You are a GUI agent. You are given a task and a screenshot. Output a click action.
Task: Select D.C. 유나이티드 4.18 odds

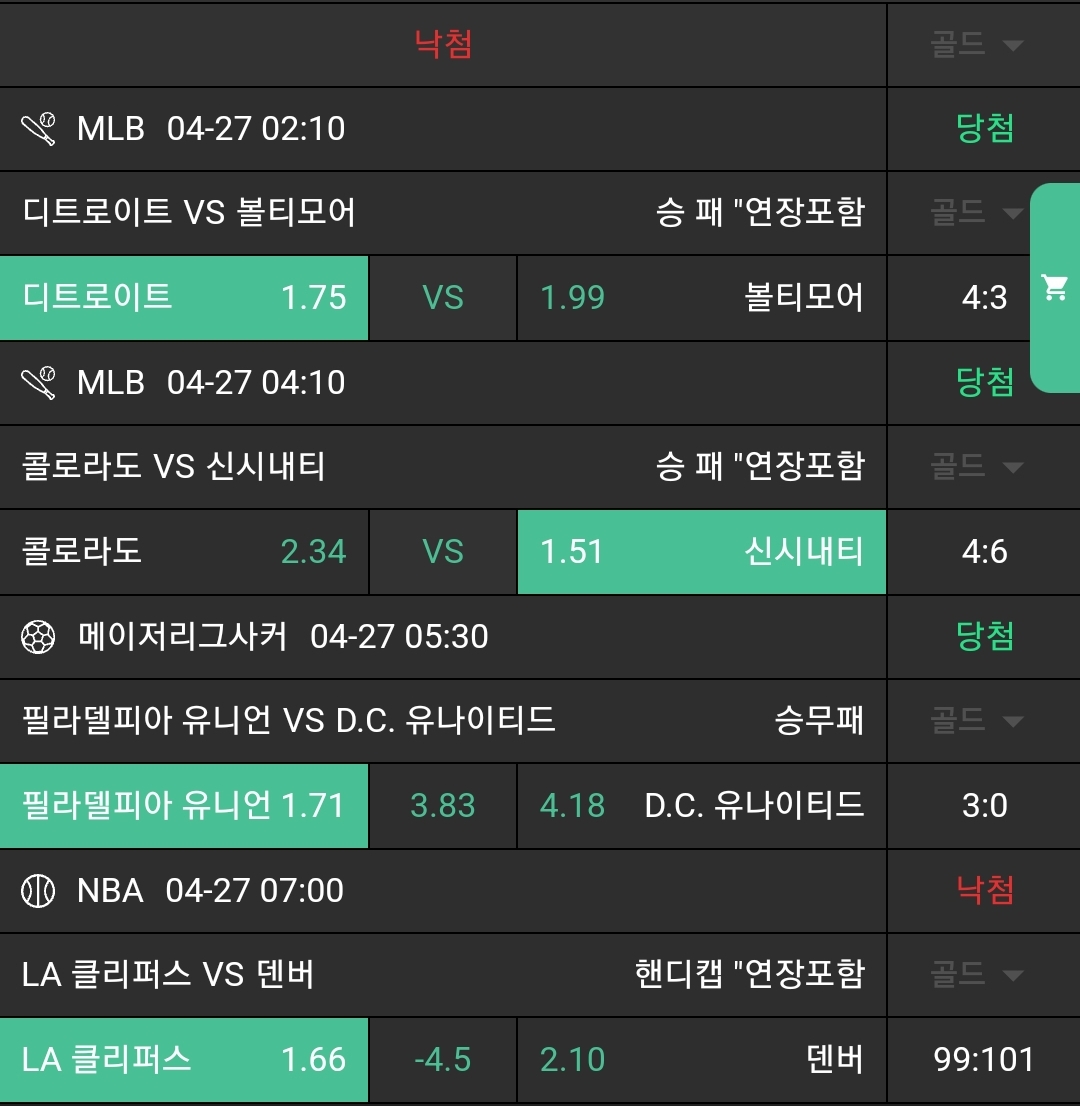(x=701, y=806)
